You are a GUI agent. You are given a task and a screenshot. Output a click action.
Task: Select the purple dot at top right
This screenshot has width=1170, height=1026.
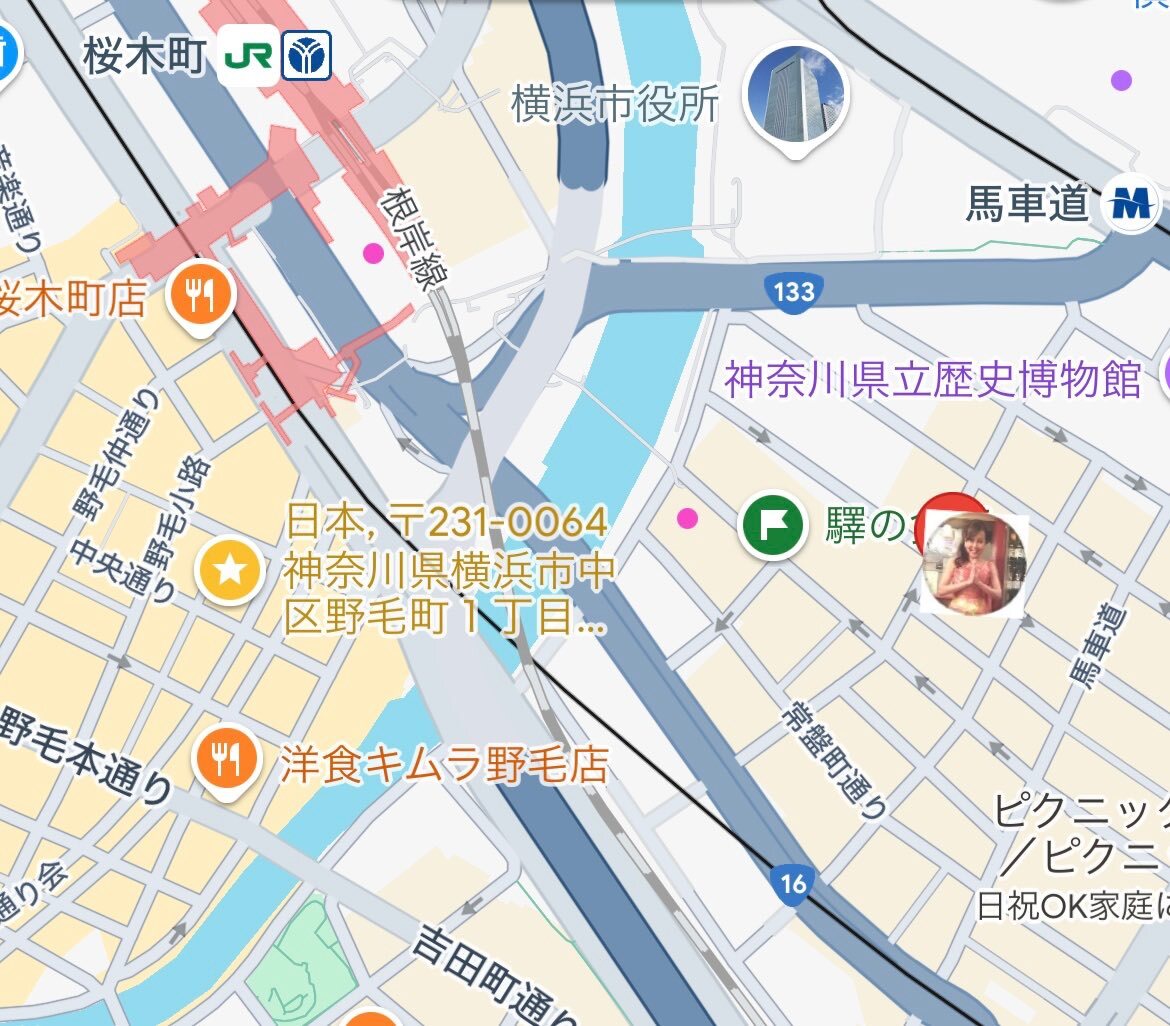pyautogui.click(x=1121, y=80)
